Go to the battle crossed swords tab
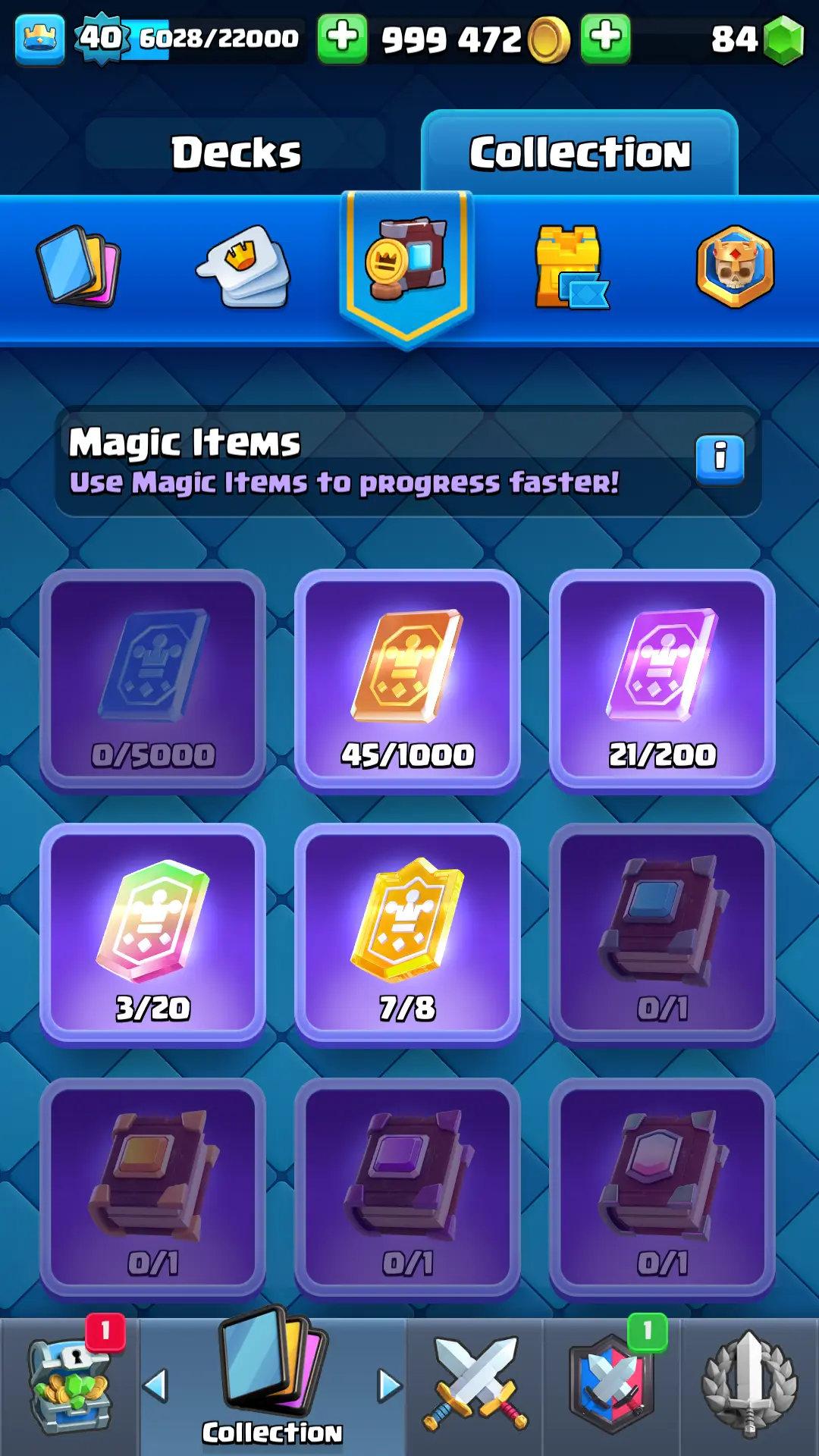The height and width of the screenshot is (1456, 819). coord(475,1386)
